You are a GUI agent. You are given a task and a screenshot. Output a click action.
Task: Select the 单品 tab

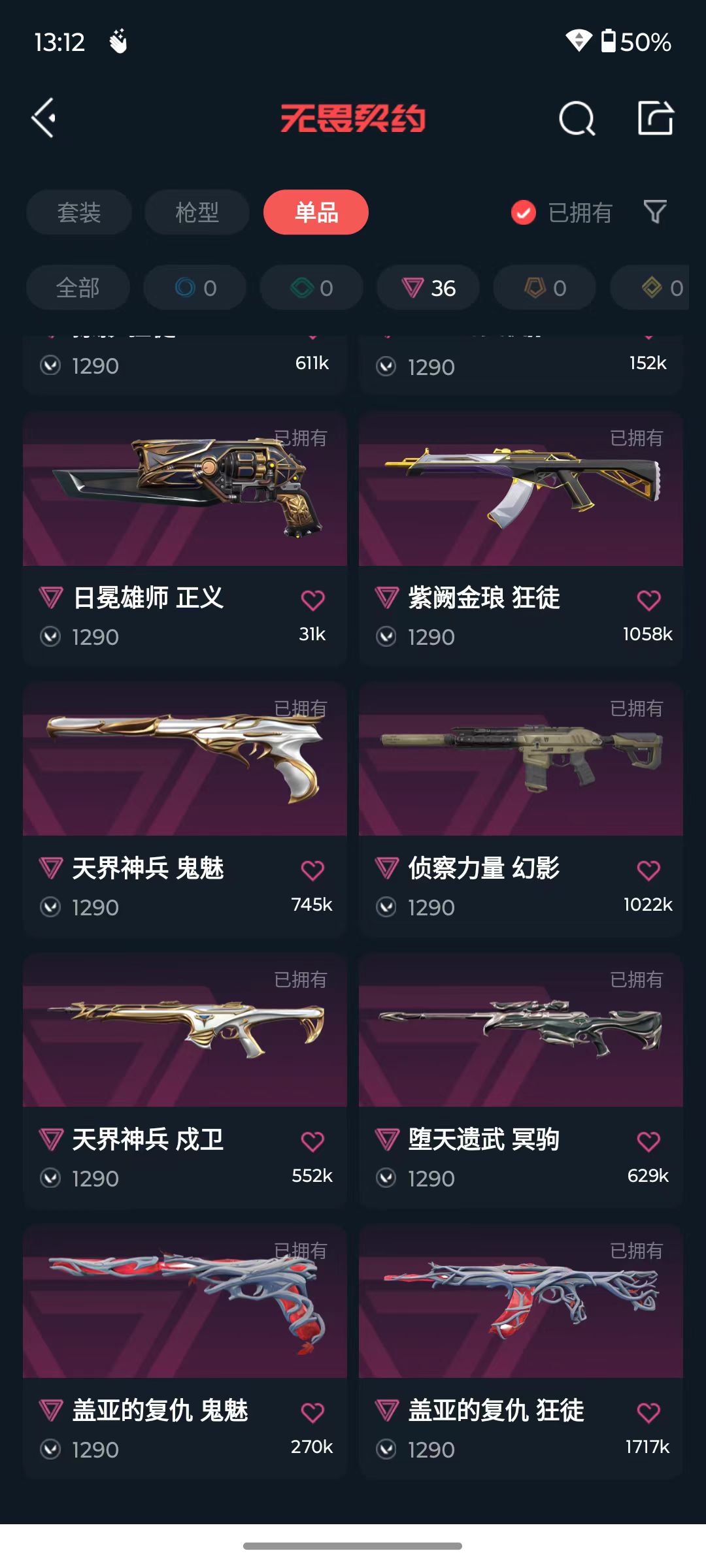(x=316, y=212)
